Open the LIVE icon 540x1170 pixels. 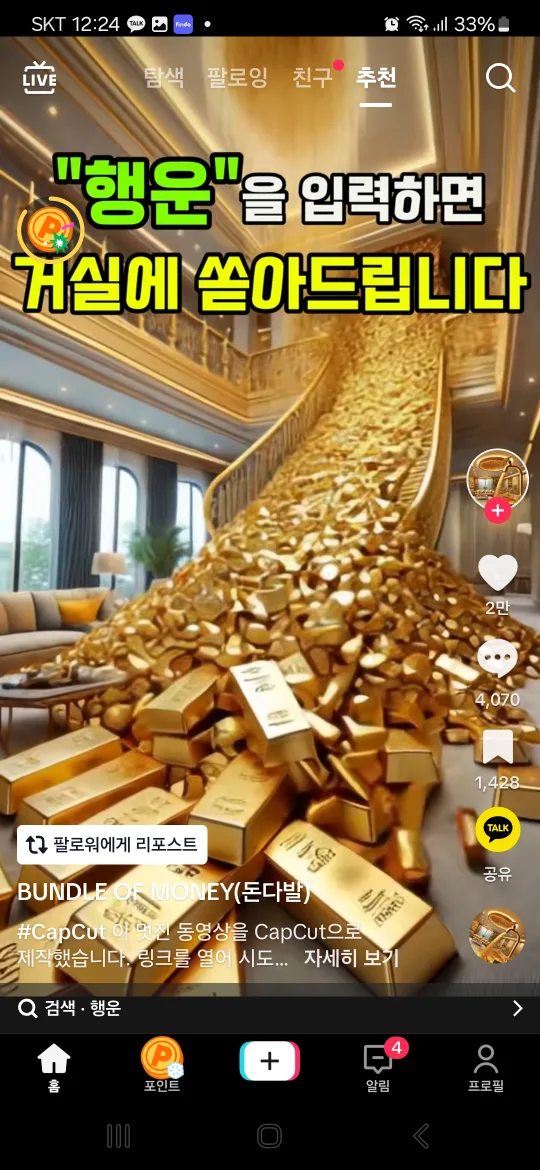(40, 78)
